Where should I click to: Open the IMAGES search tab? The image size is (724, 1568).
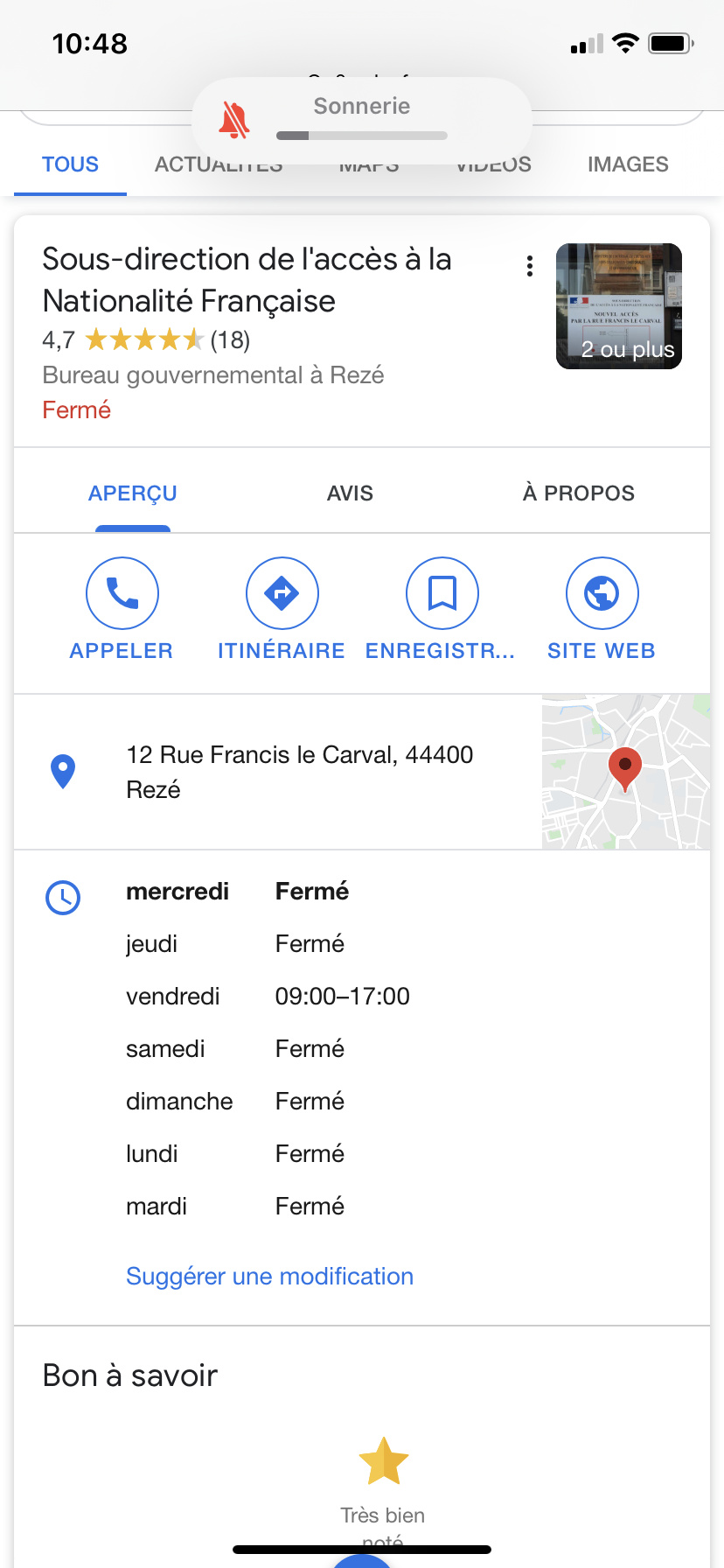tap(628, 164)
